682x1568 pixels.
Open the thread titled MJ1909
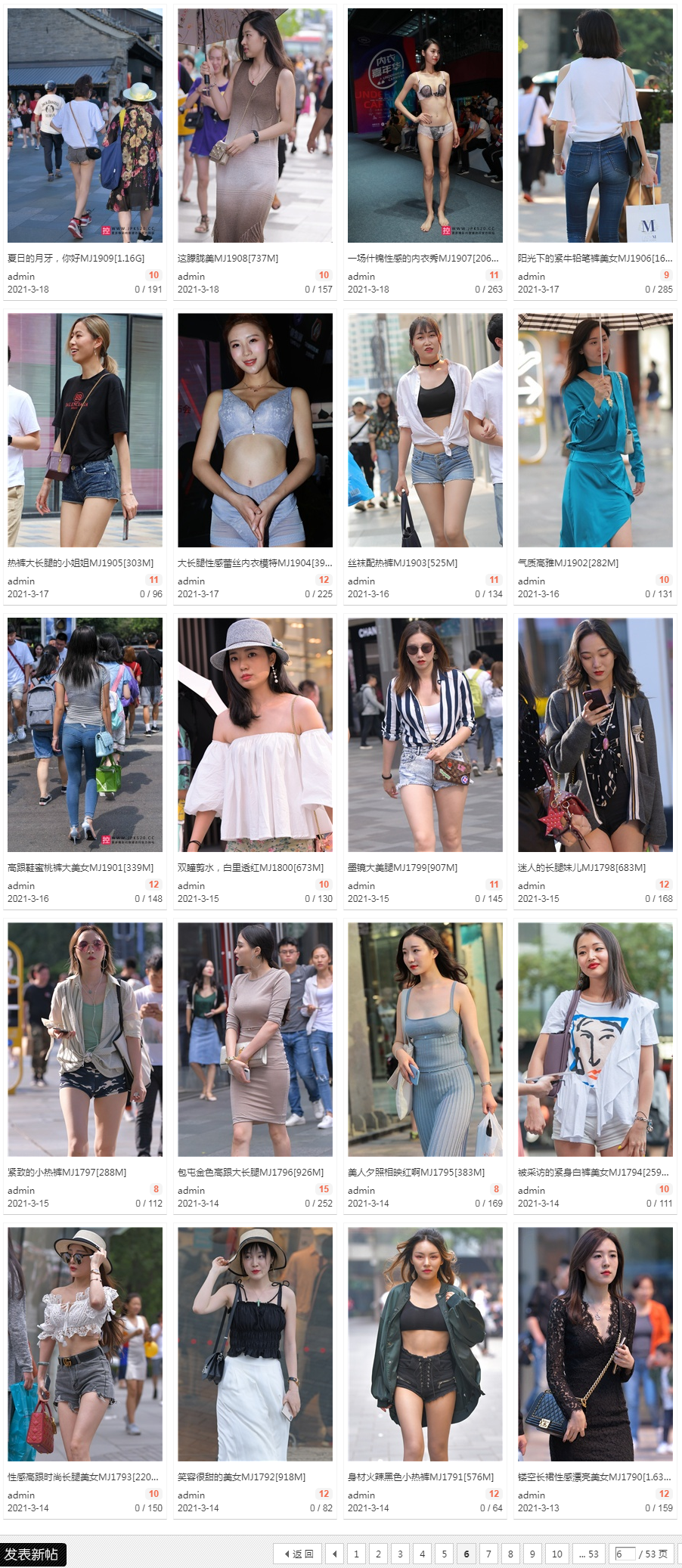tap(76, 258)
